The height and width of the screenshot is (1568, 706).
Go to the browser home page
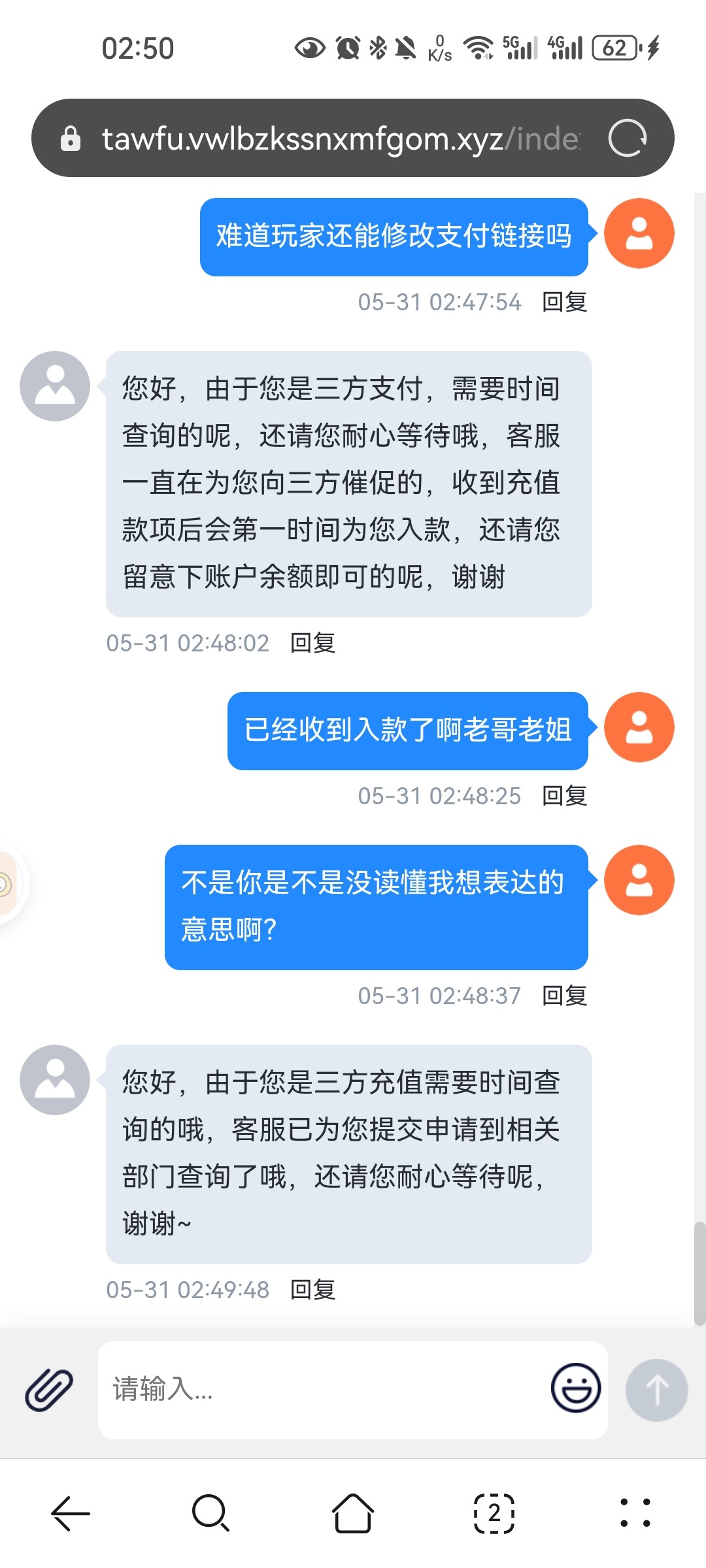click(x=353, y=1513)
